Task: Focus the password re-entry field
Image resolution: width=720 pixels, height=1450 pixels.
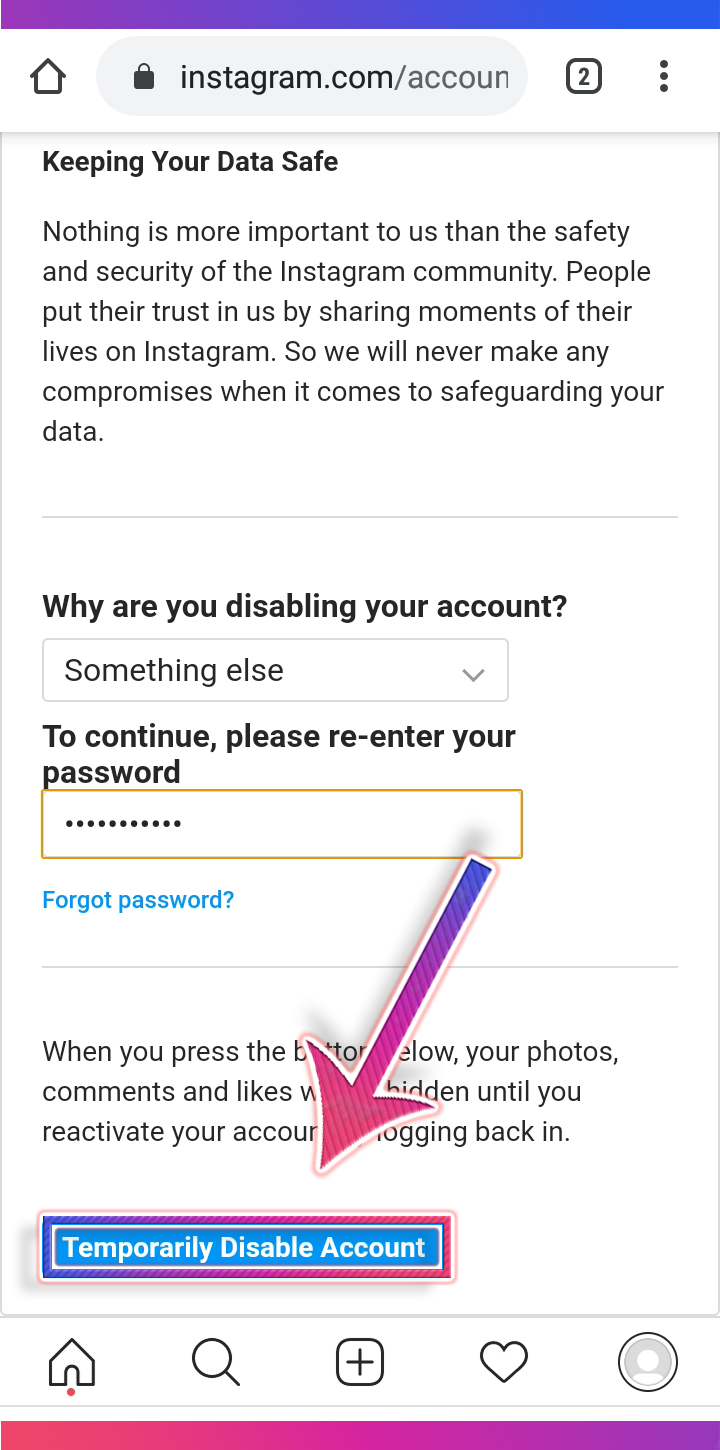Action: (x=282, y=824)
